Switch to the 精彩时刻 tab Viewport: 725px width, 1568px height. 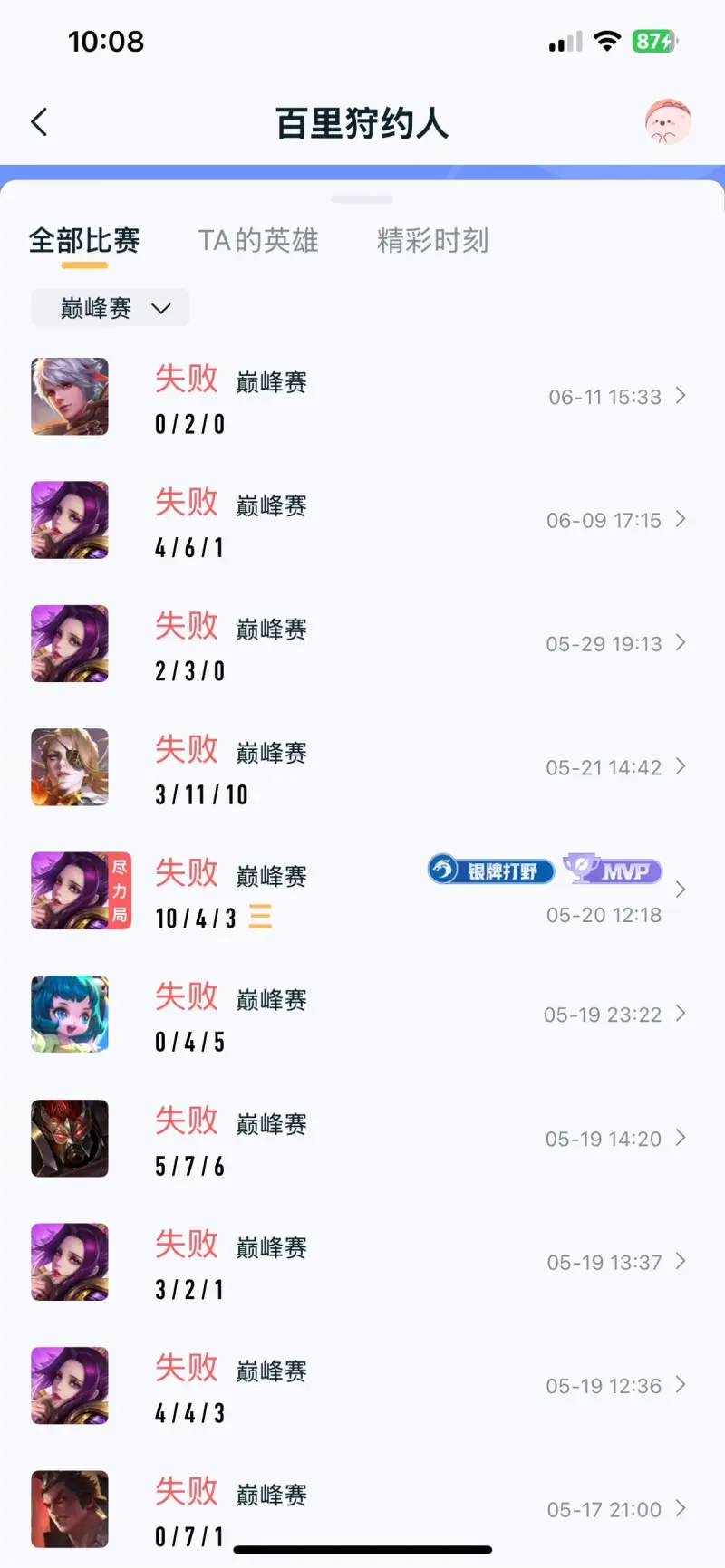[432, 241]
